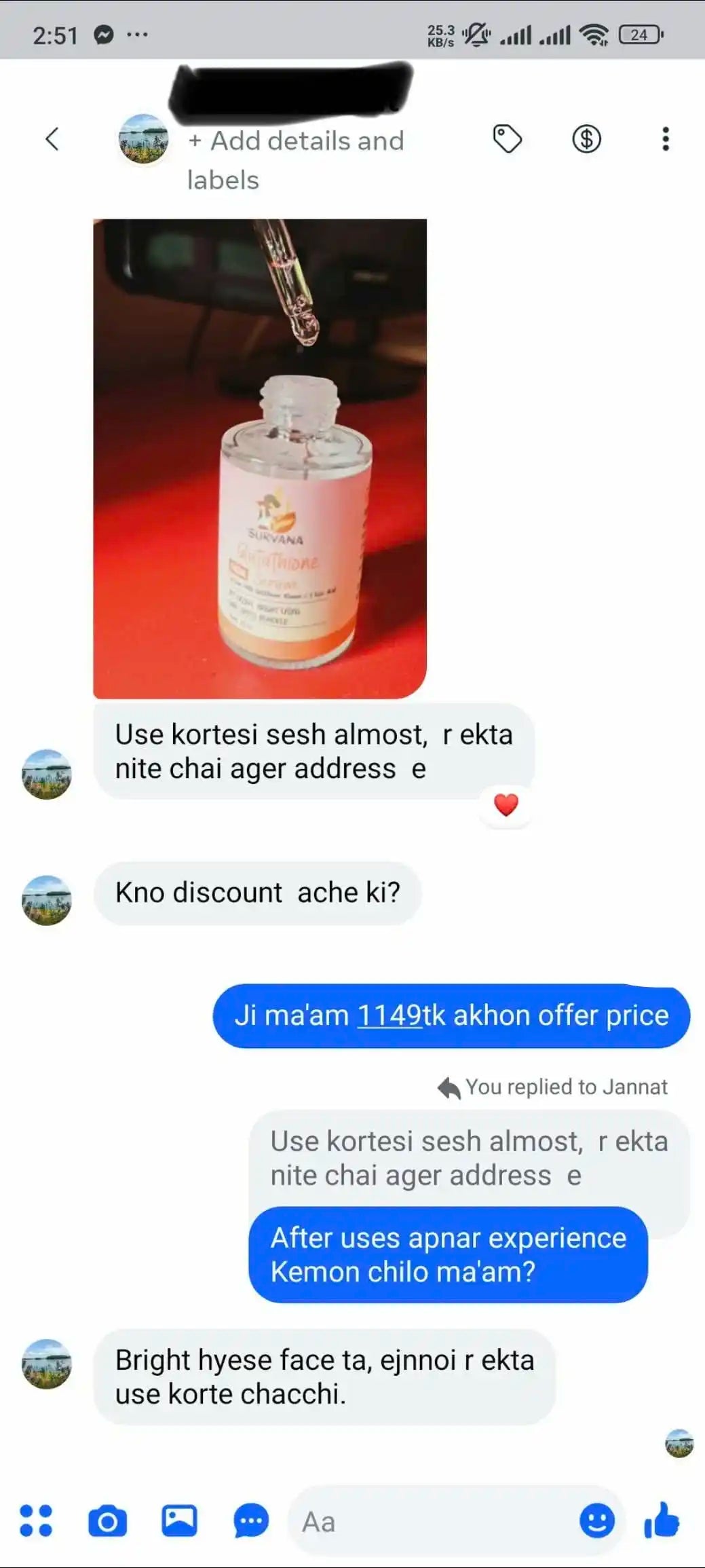Tap the heart reaction on message
Viewport: 705px width, 1568px height.
point(506,805)
